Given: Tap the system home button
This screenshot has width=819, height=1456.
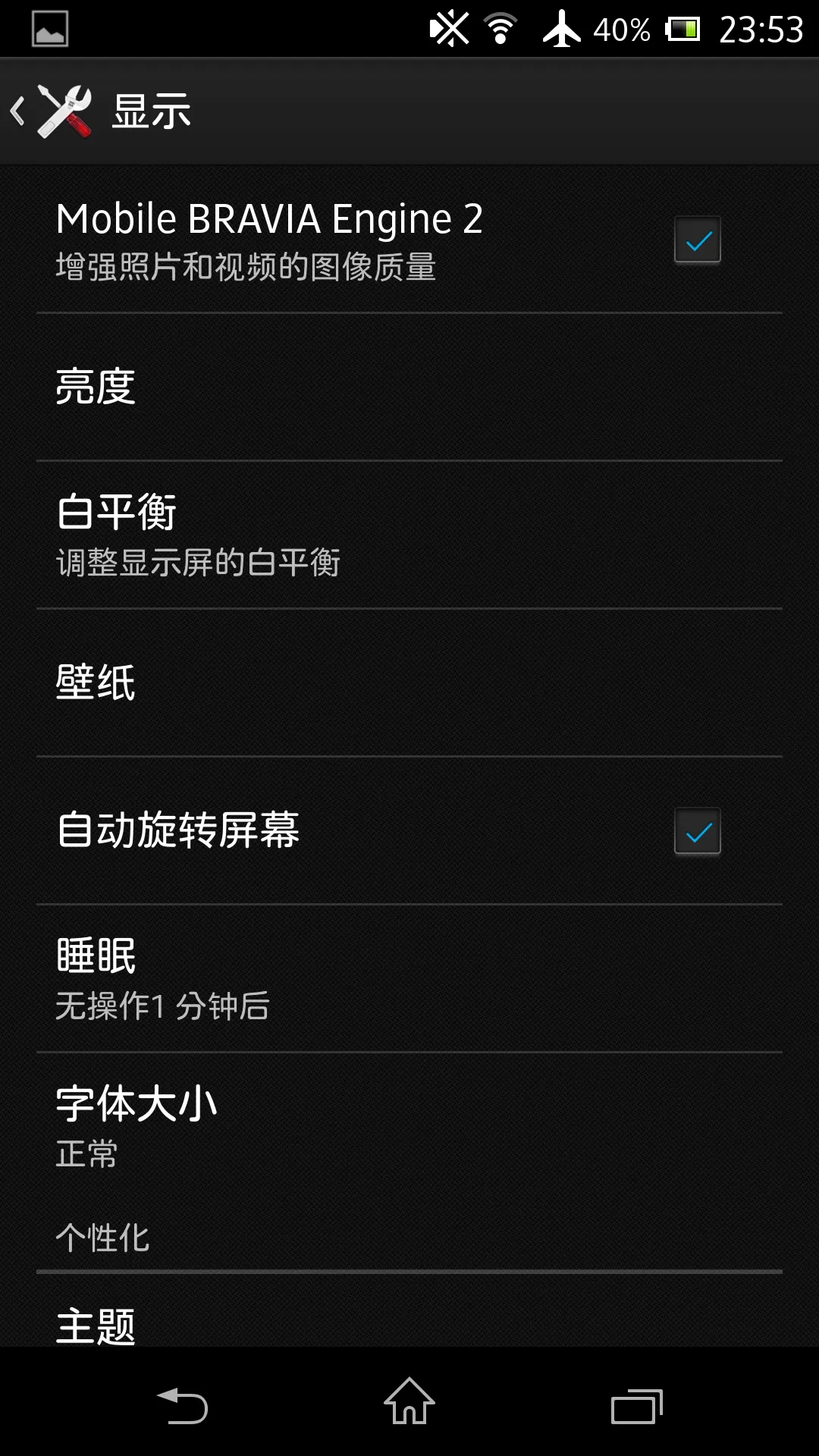Looking at the screenshot, I should (x=409, y=1401).
